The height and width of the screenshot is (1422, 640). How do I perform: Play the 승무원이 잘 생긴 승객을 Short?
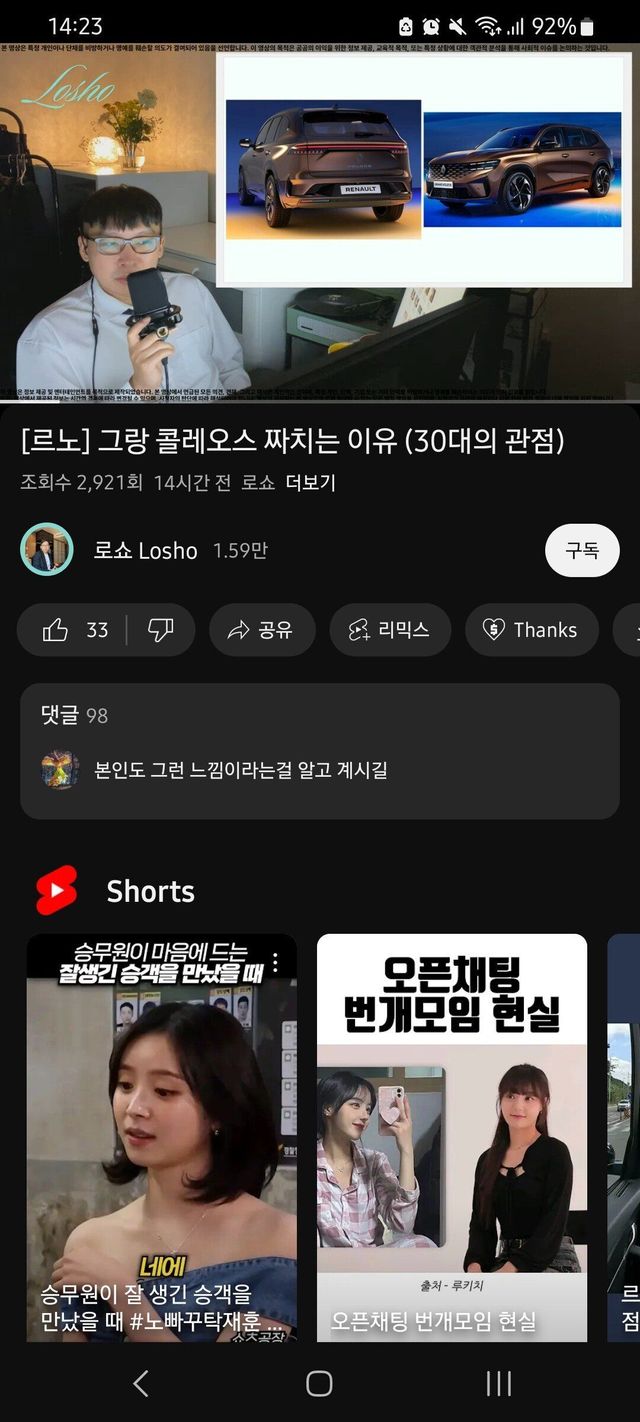click(x=161, y=1138)
